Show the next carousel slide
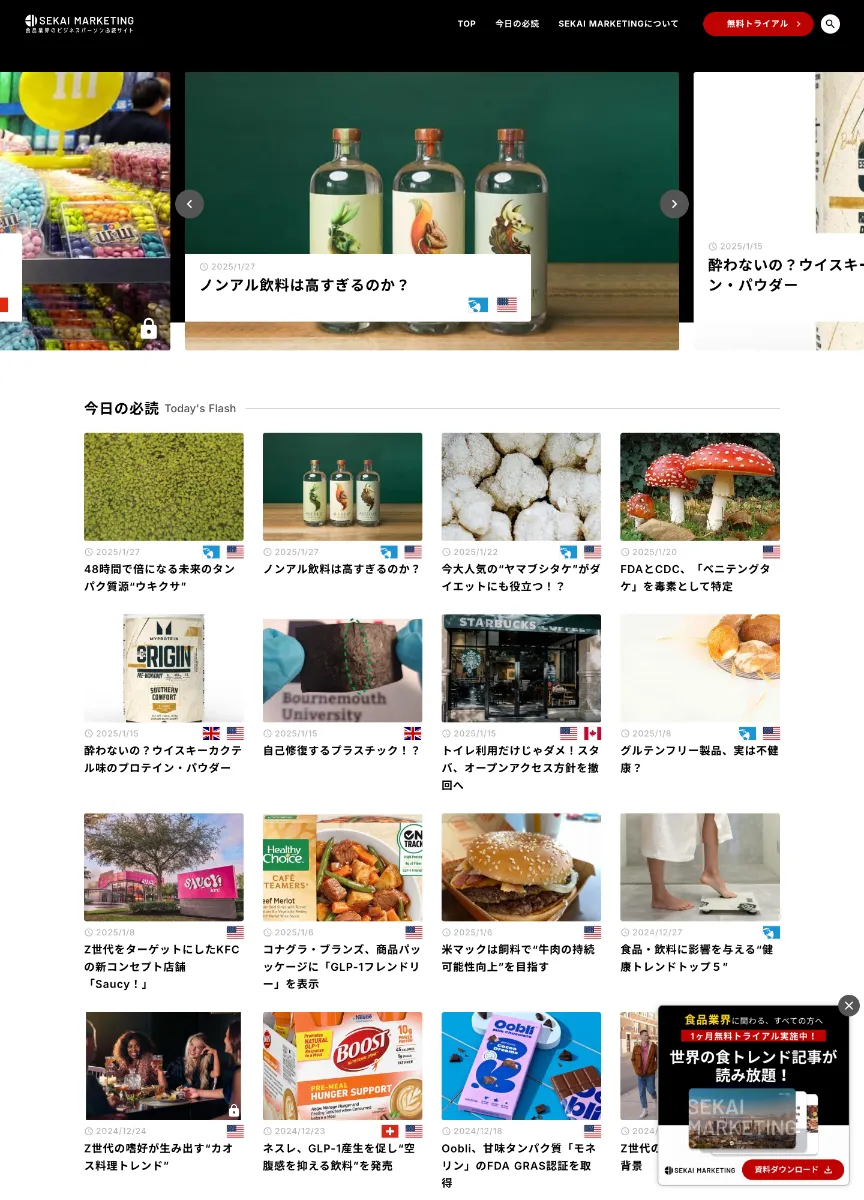The height and width of the screenshot is (1200, 864). click(674, 204)
